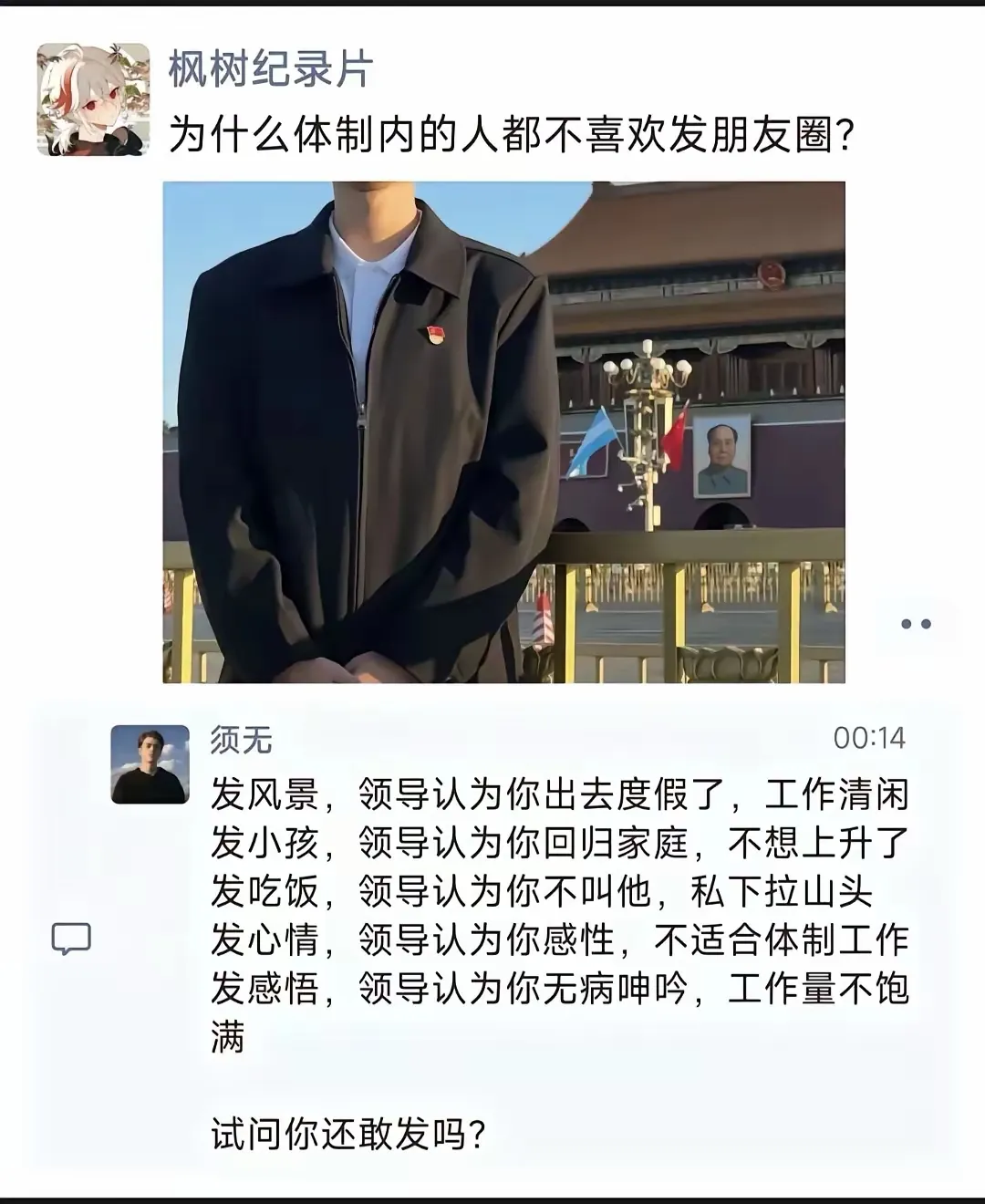This screenshot has height=1204, width=985.
Task: Tap 须无's name in the comments
Action: click(242, 740)
